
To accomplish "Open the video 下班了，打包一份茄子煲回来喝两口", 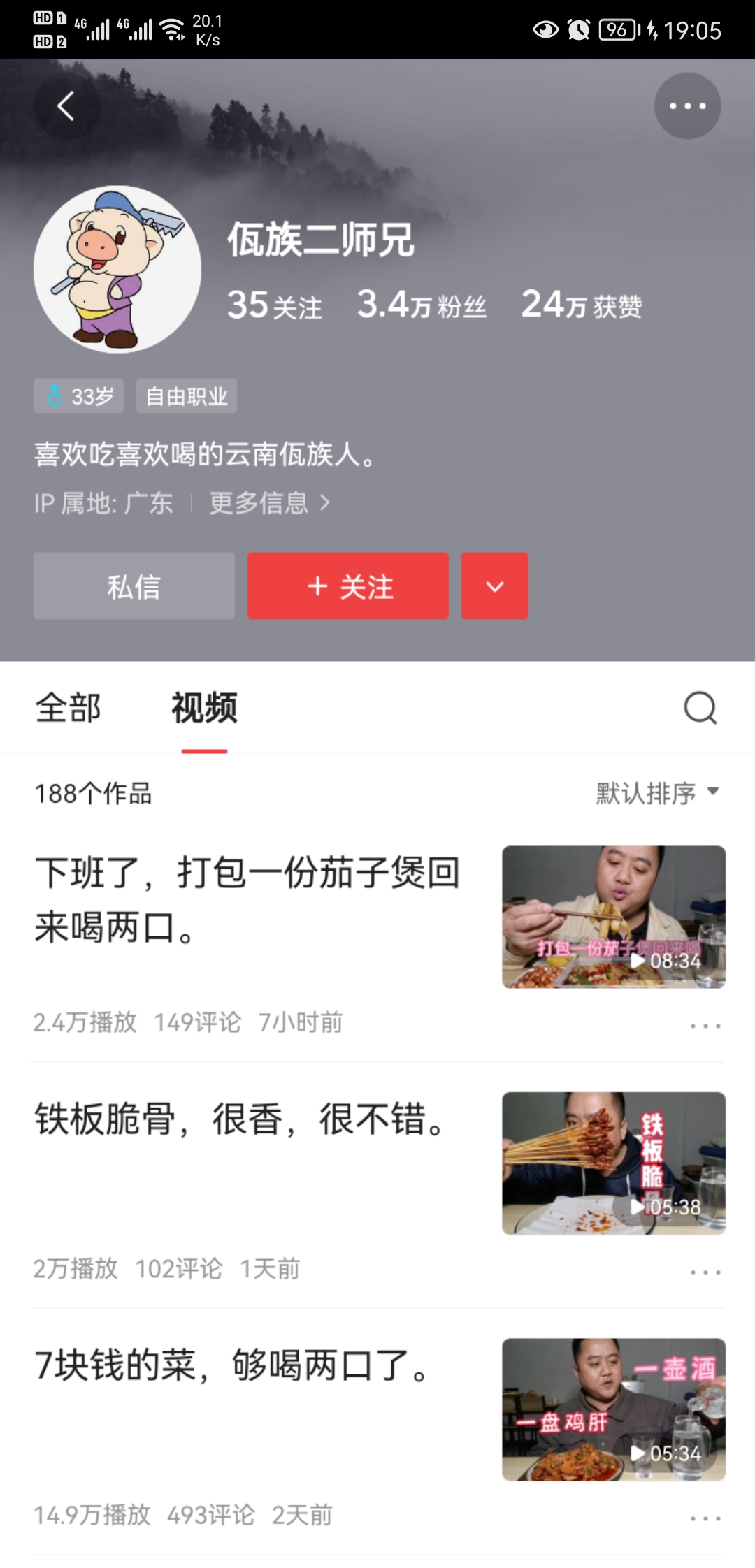I will click(x=248, y=900).
